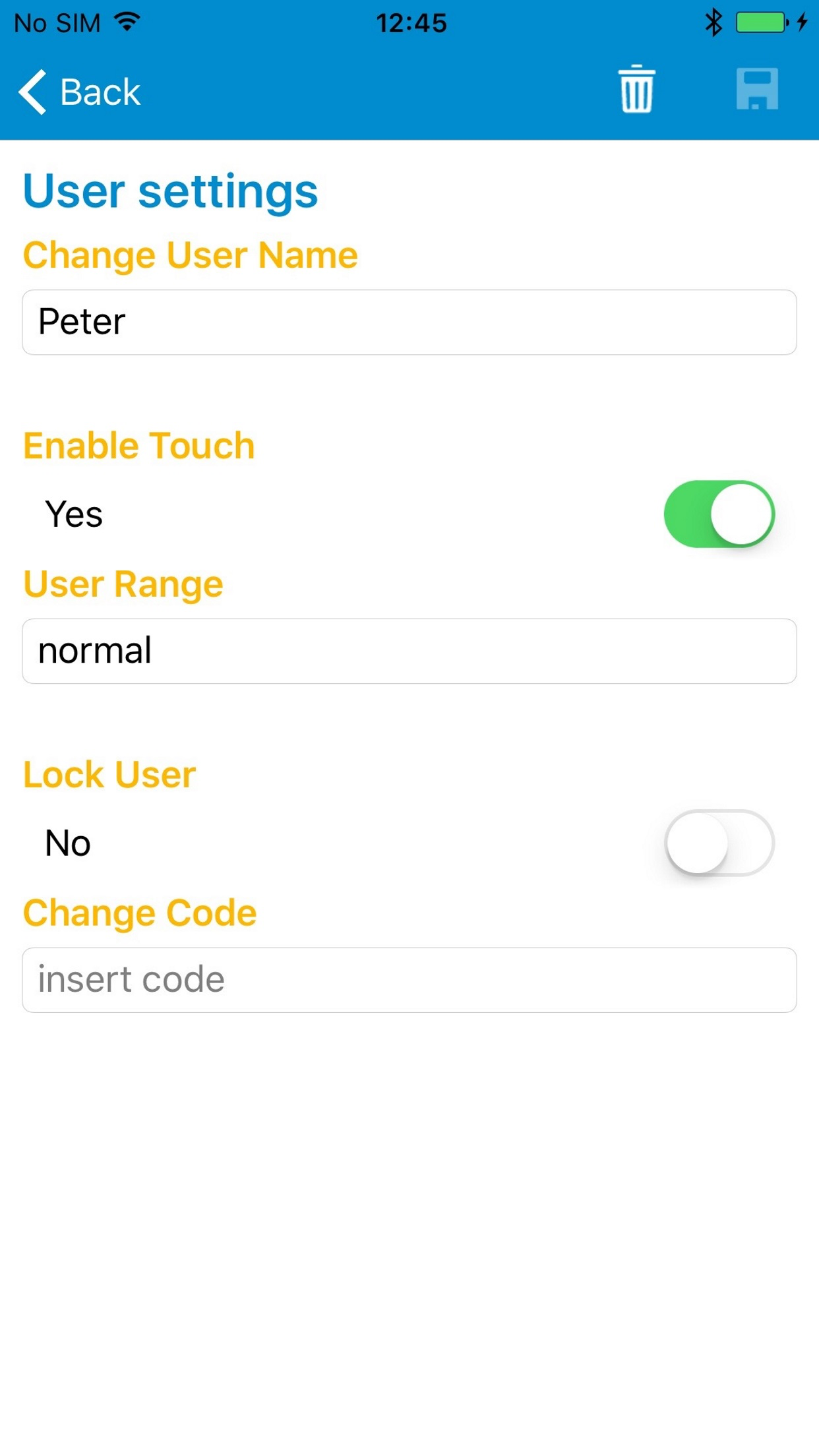The width and height of the screenshot is (819, 1456).
Task: Tap the trash icon to delete user
Action: pyautogui.click(x=635, y=90)
